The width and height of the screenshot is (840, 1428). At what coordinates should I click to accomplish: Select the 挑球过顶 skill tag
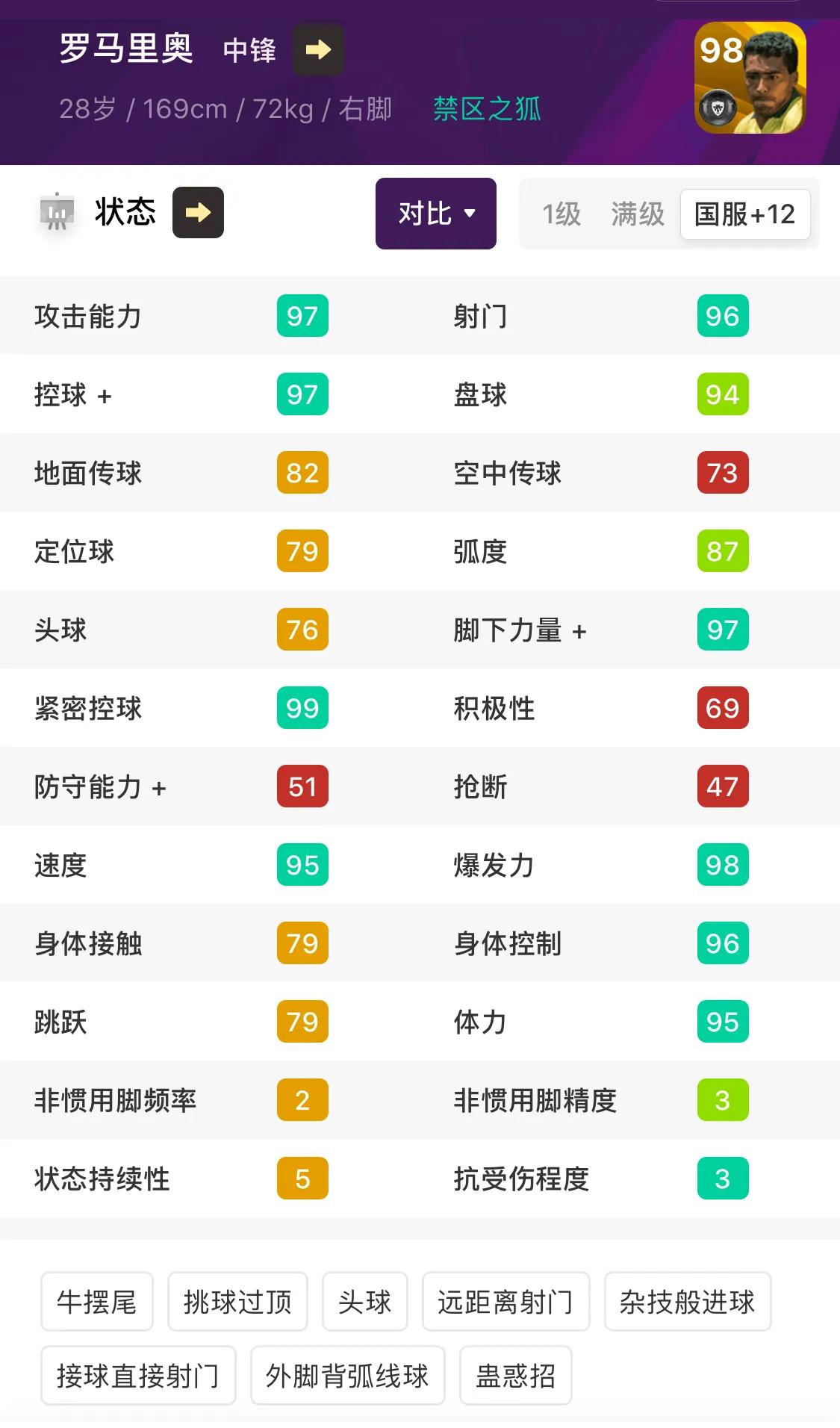coord(237,1302)
